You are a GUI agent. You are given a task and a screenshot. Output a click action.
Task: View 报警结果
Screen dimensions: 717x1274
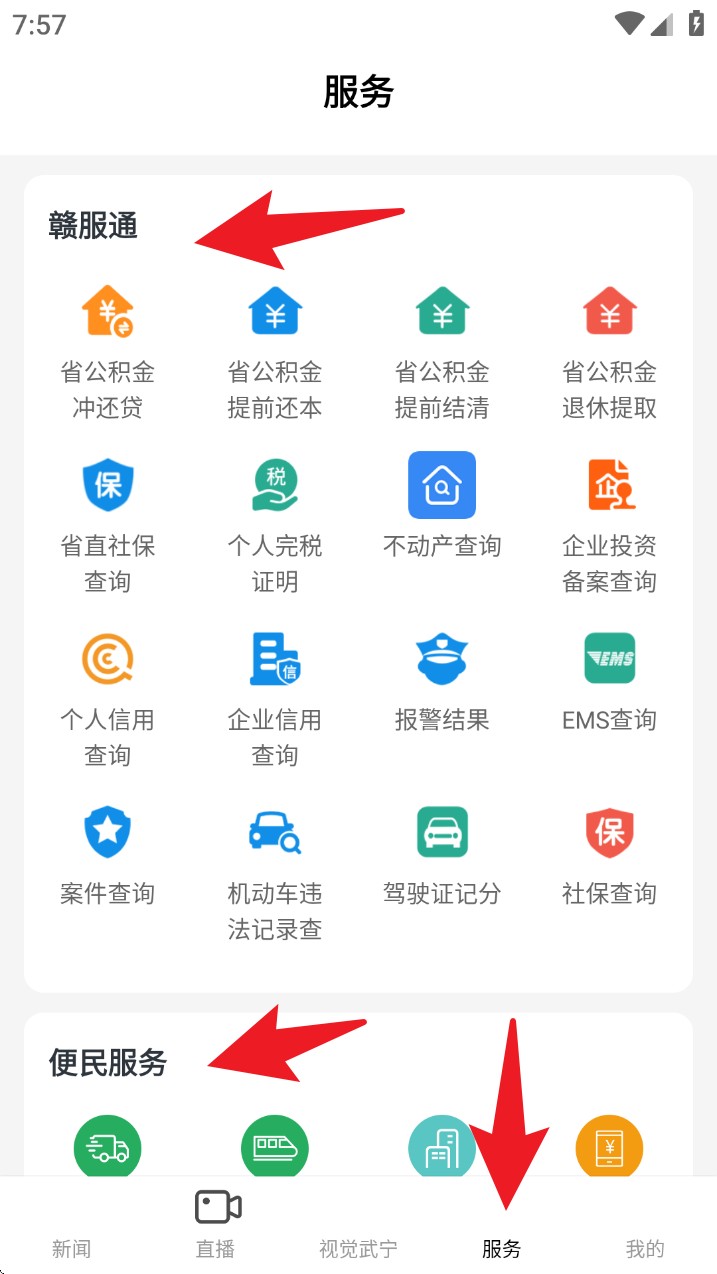442,680
